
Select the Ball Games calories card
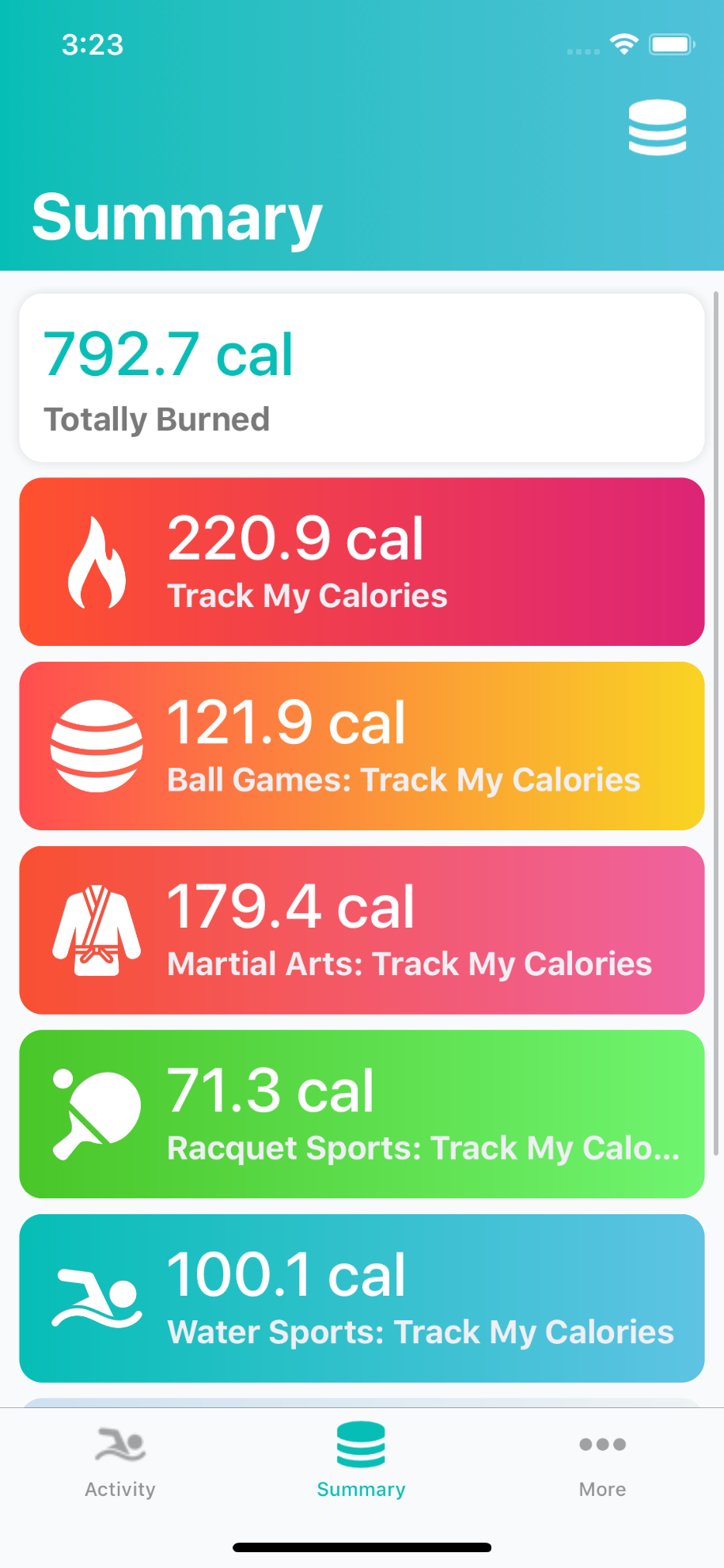pyautogui.click(x=362, y=745)
